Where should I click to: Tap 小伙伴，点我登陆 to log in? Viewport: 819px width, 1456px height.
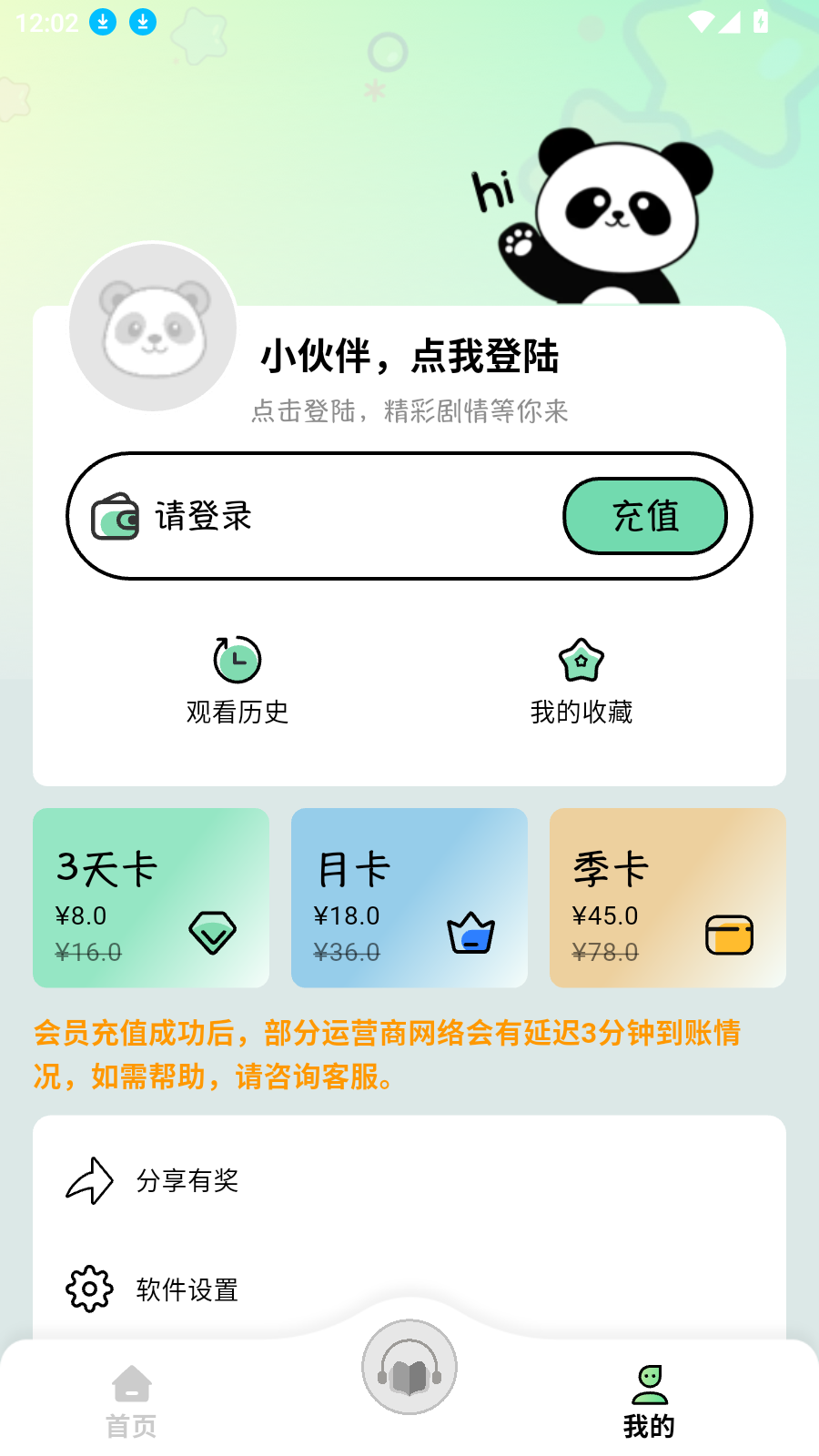(409, 359)
